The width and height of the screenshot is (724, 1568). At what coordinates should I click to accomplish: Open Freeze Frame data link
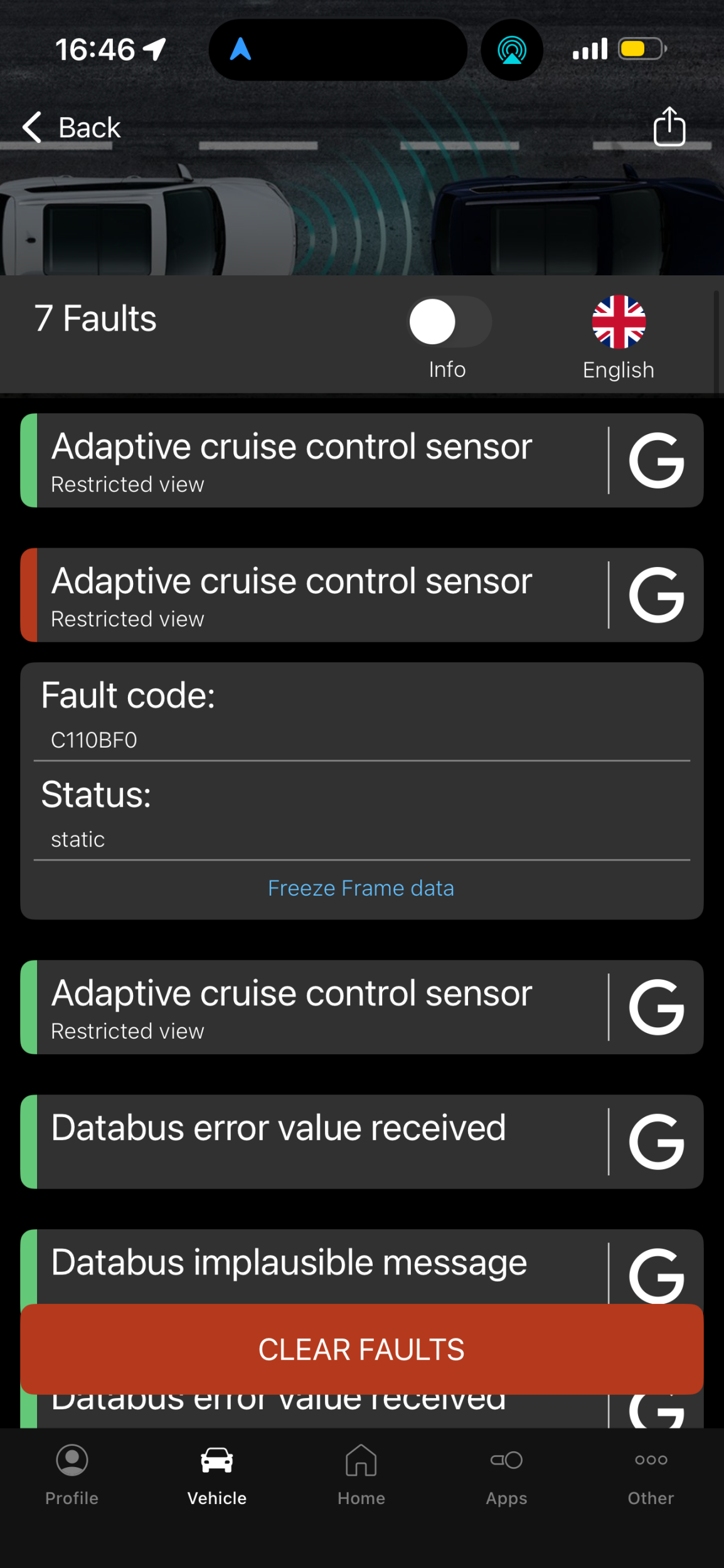click(x=361, y=888)
